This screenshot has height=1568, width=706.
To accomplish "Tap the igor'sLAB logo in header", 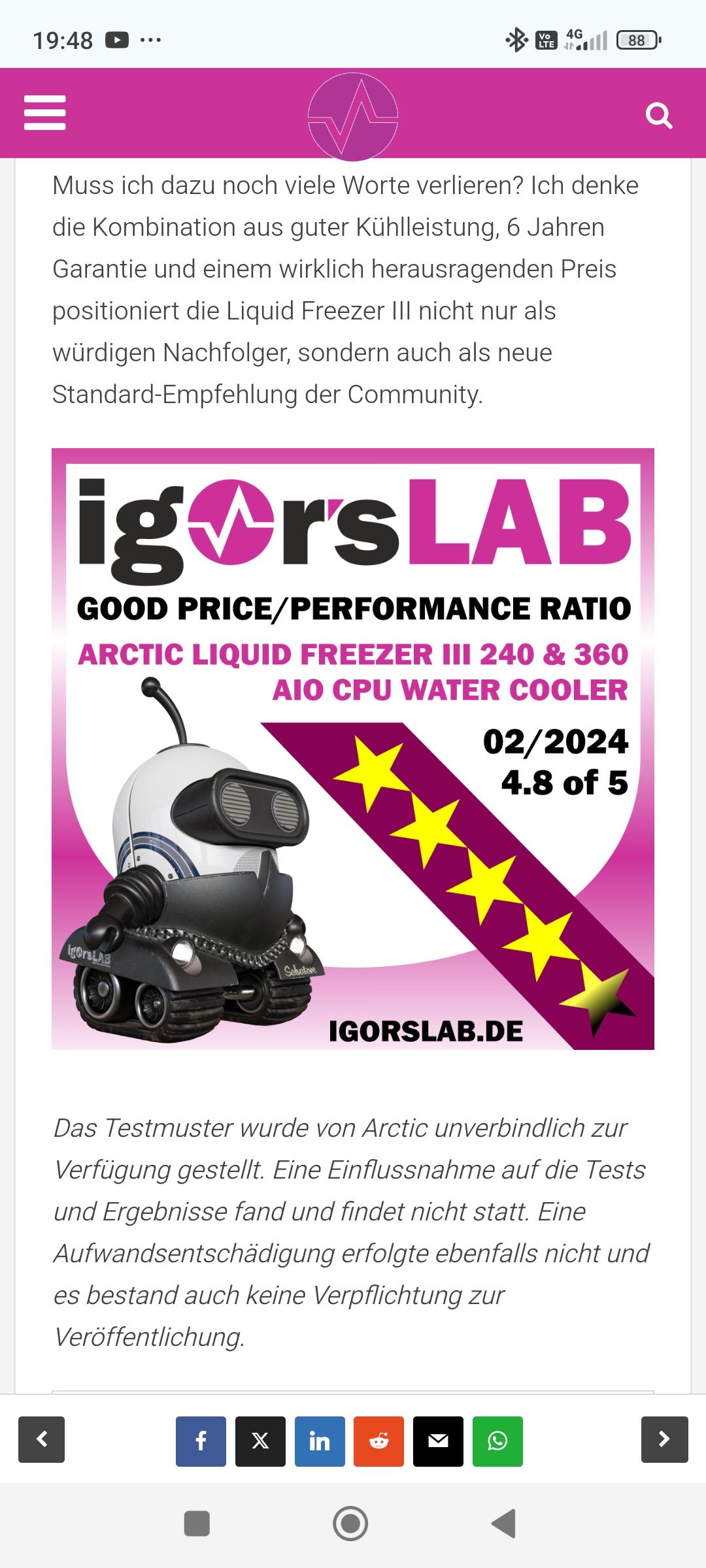I will pos(353,116).
